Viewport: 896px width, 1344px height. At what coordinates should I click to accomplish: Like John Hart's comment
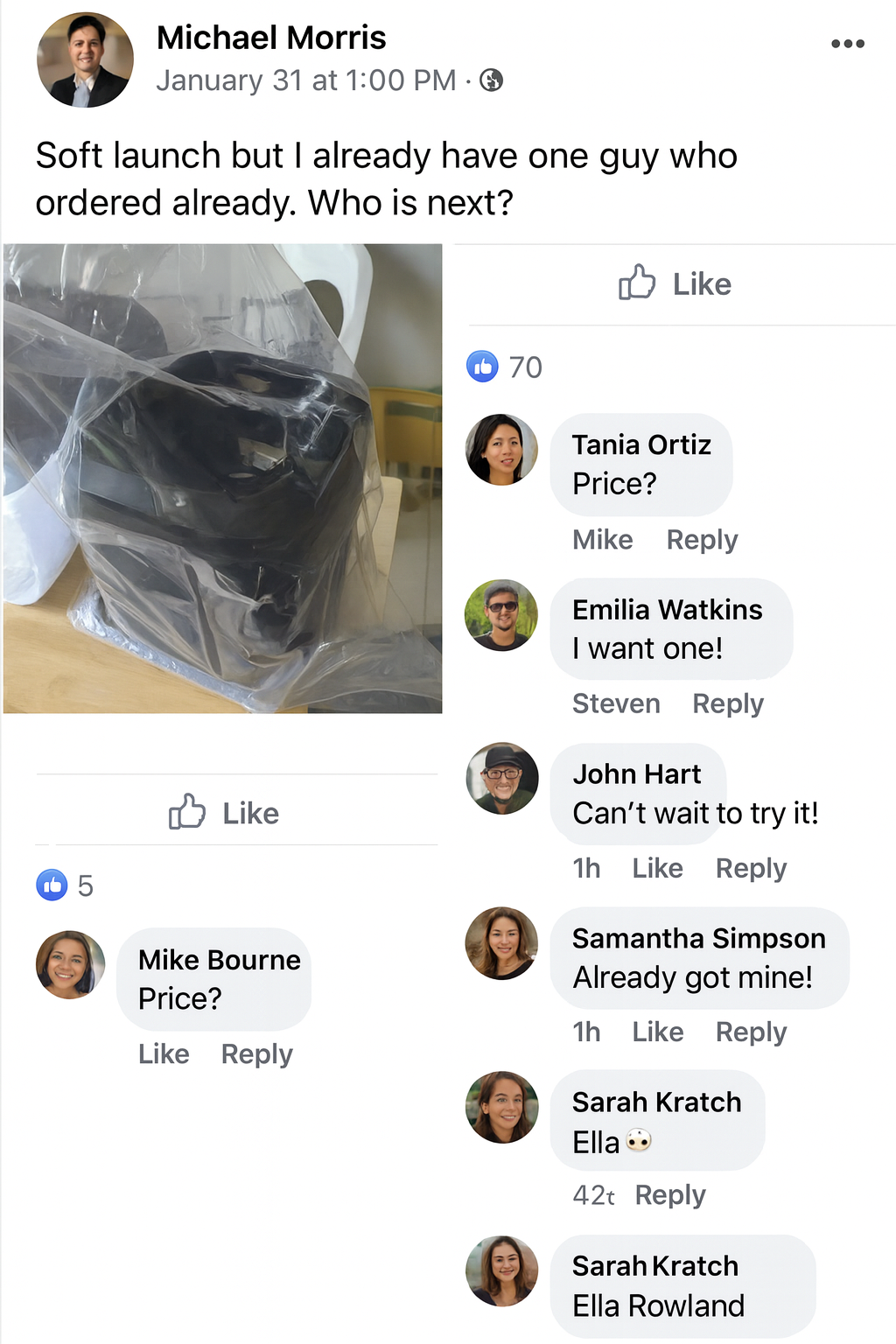click(657, 868)
